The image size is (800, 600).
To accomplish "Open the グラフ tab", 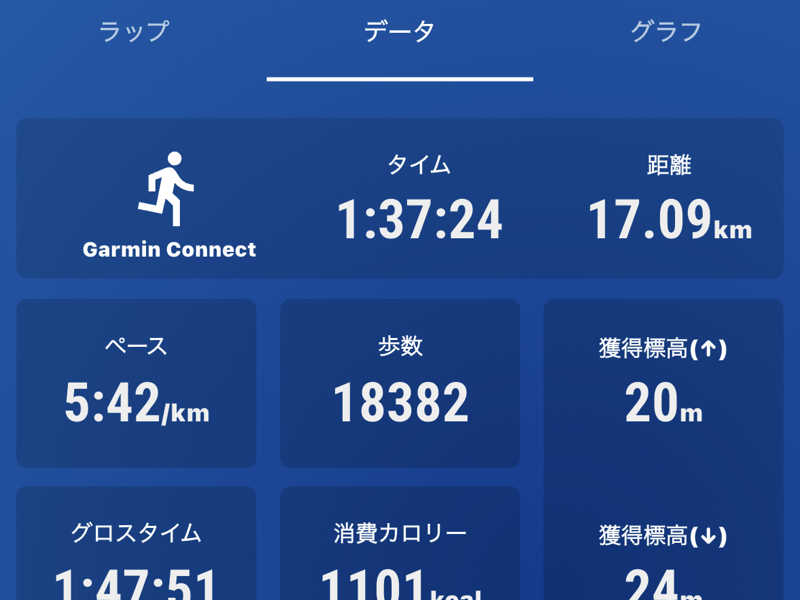I will (665, 32).
